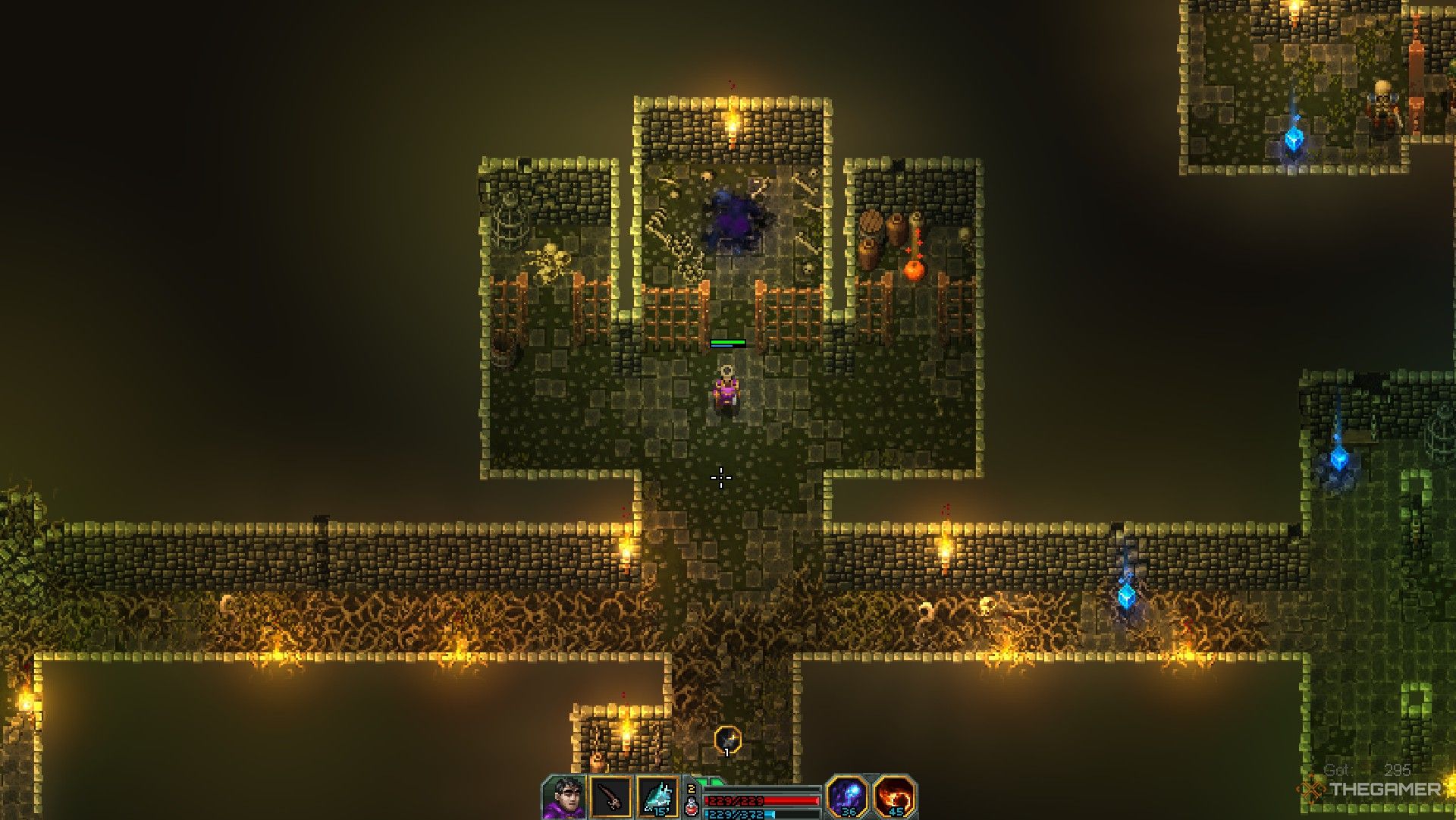Use the ice shard skill costing 15
Viewport: 1456px width, 820px height.
point(657,798)
